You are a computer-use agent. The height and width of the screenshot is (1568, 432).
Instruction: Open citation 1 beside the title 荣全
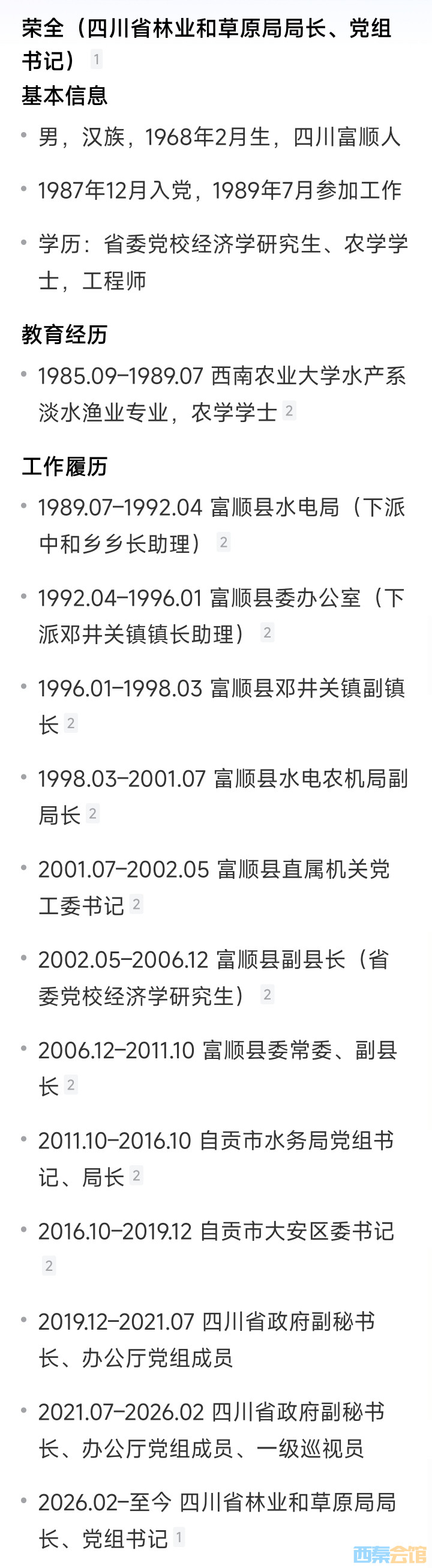tap(96, 59)
